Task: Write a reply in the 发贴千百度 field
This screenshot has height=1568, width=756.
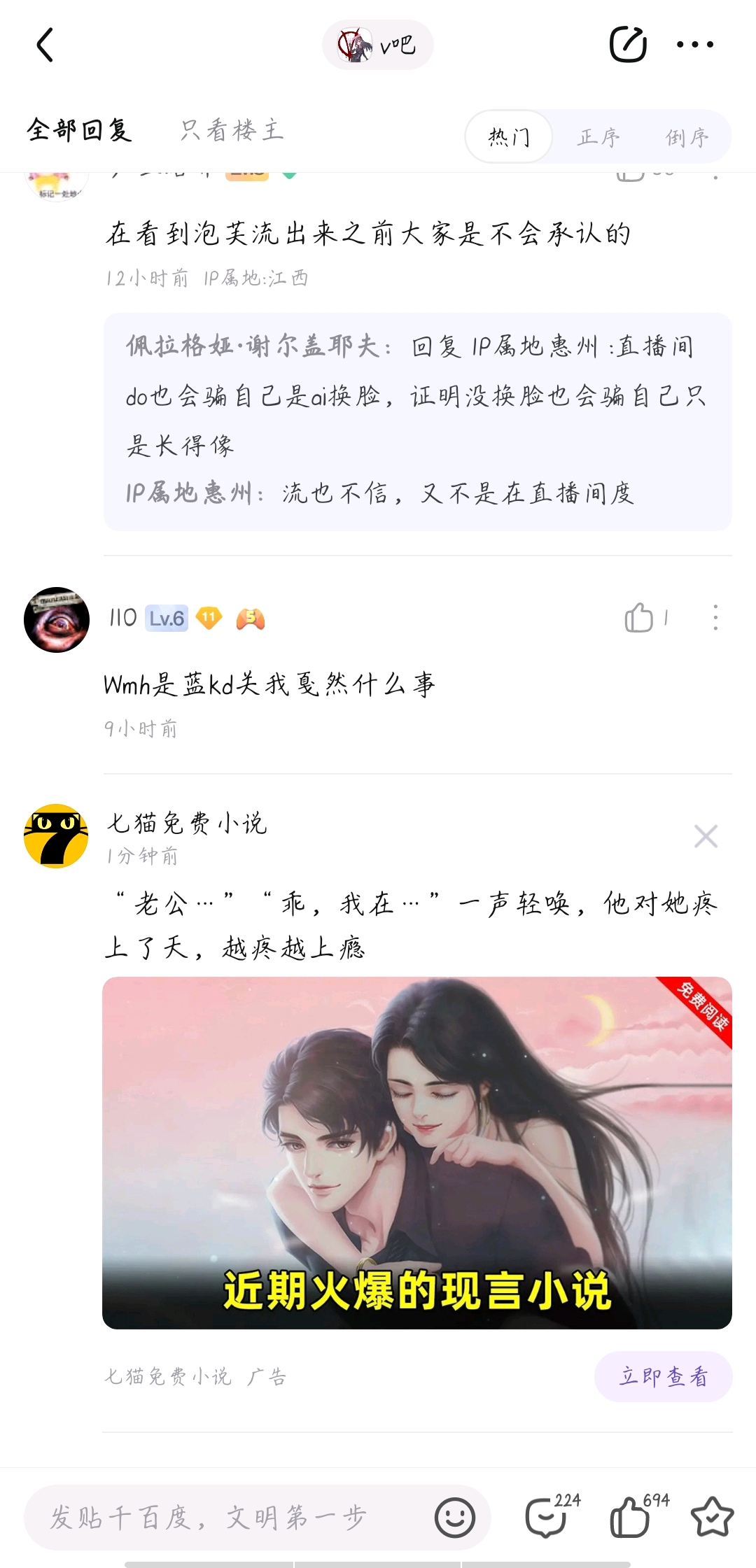Action: [x=224, y=1518]
